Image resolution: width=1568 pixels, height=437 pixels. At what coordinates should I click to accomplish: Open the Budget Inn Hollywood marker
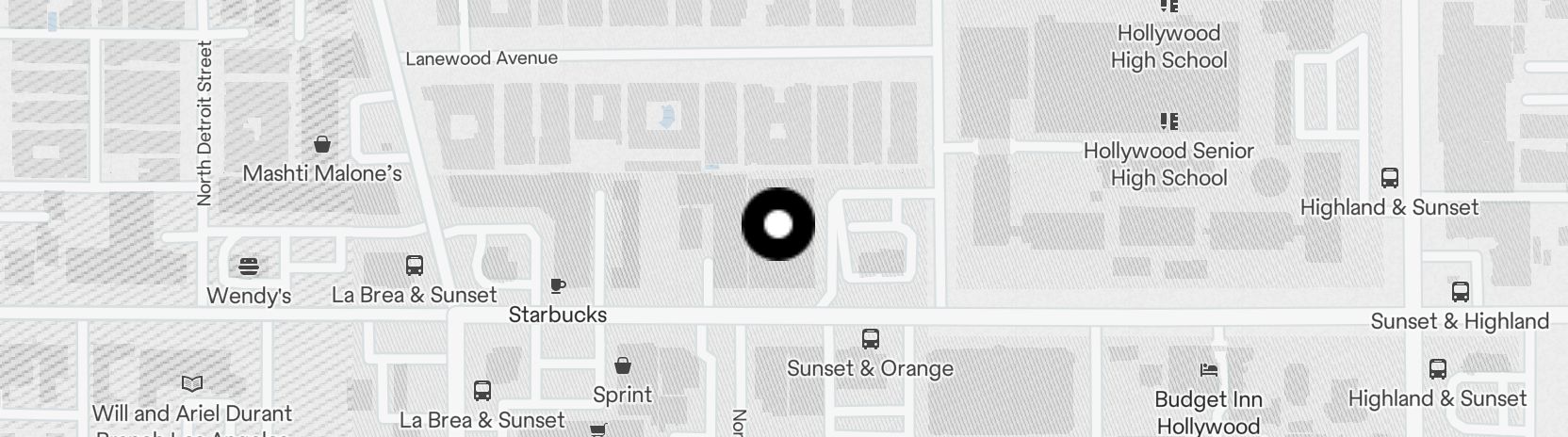(1209, 370)
